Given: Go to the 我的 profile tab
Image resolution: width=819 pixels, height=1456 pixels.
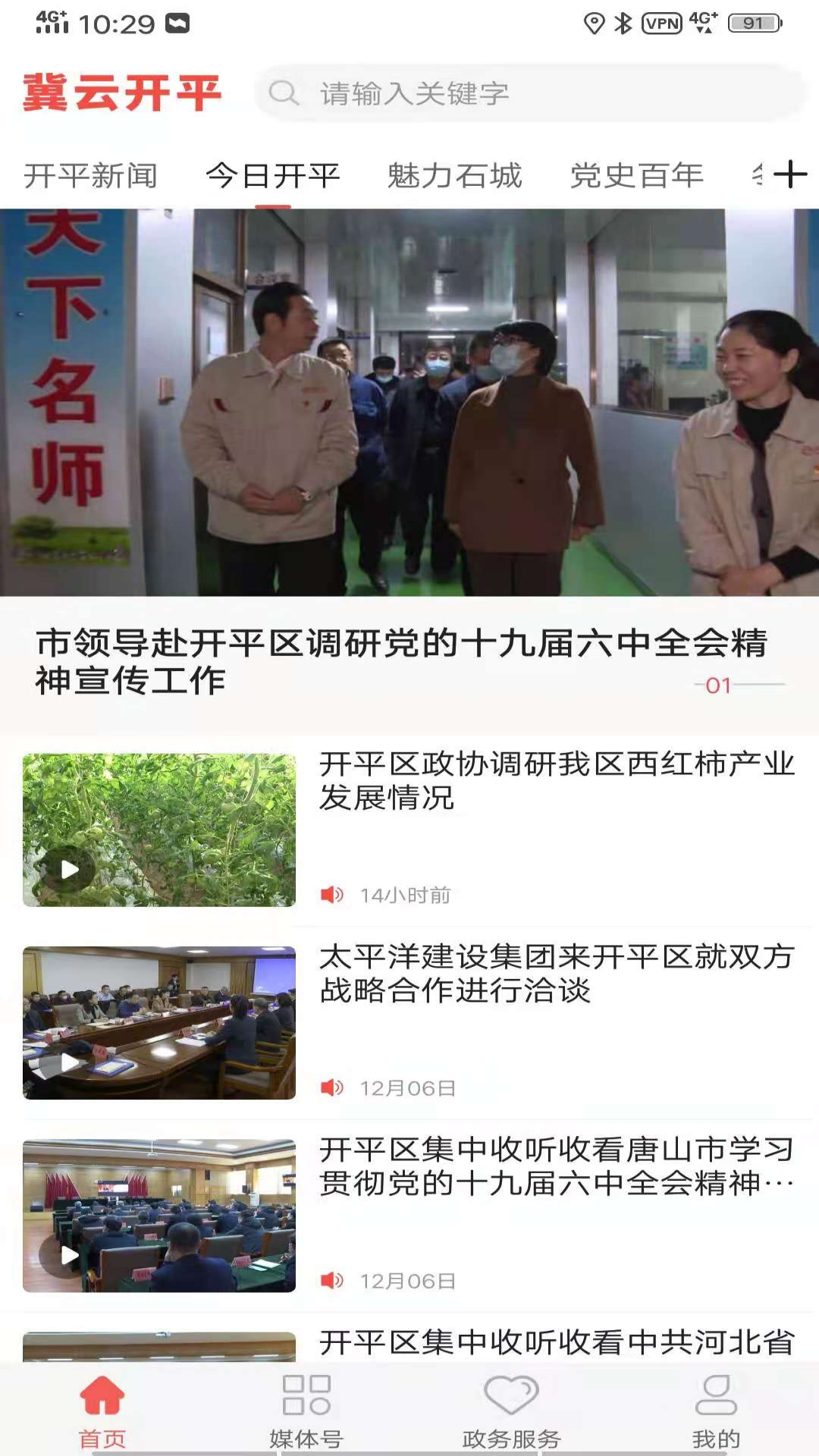Looking at the screenshot, I should click(717, 1410).
